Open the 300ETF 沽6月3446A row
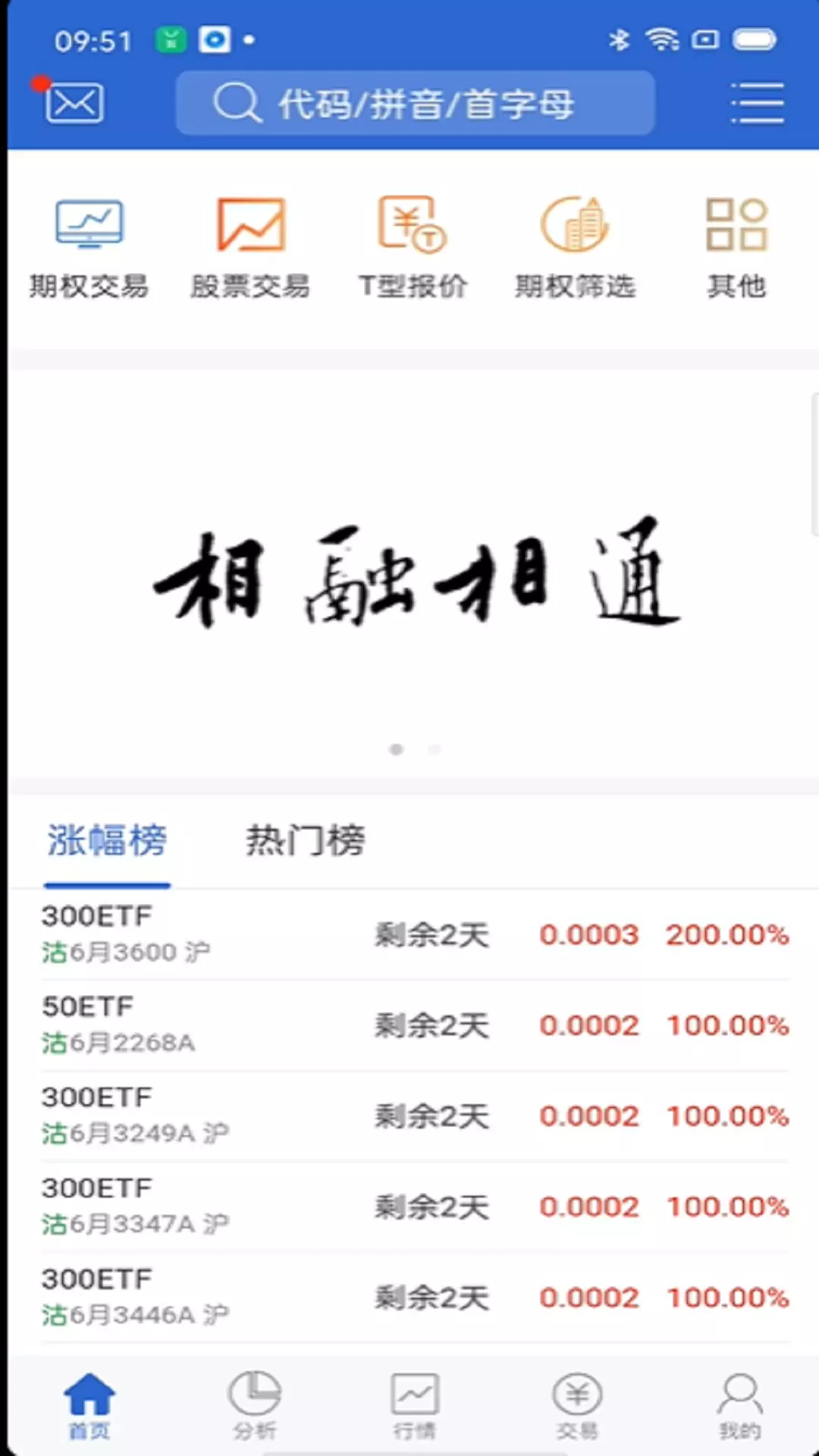 click(x=415, y=1298)
